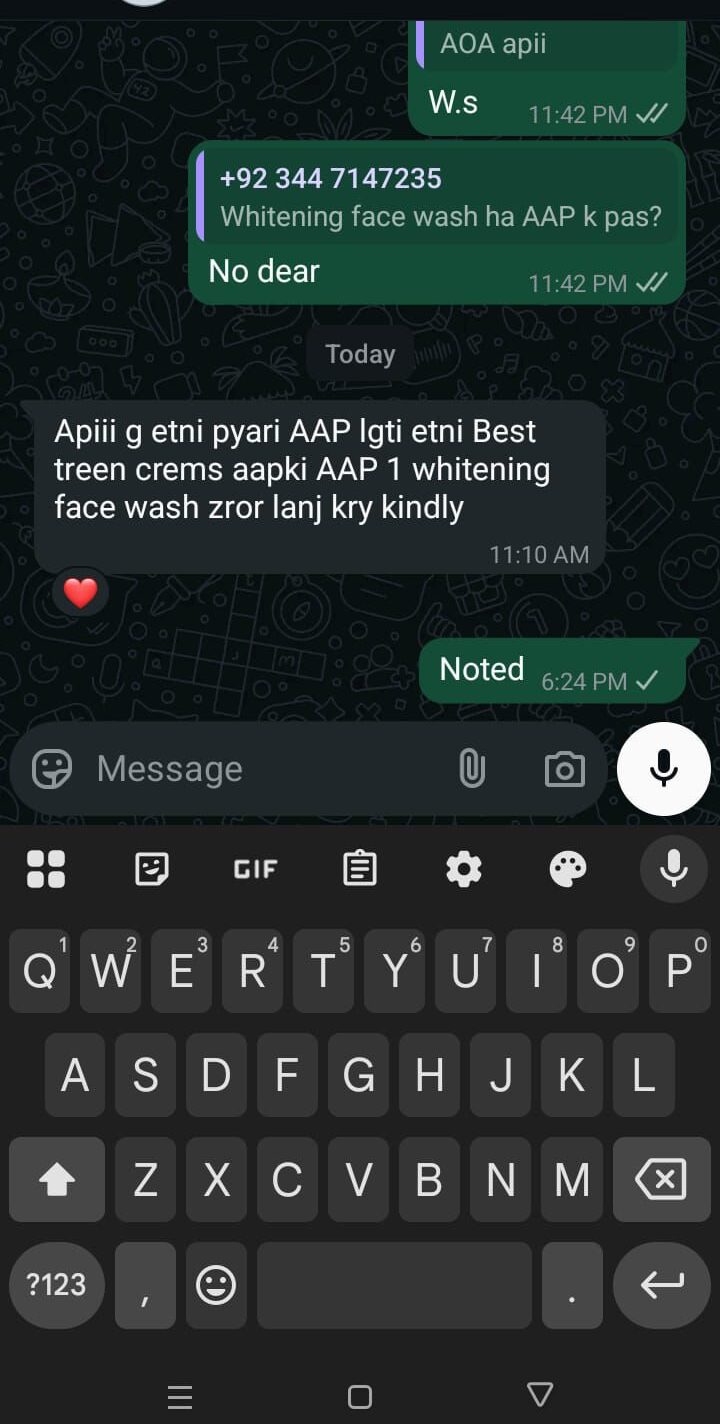Open the quoted Whitening face wash message

click(x=440, y=198)
